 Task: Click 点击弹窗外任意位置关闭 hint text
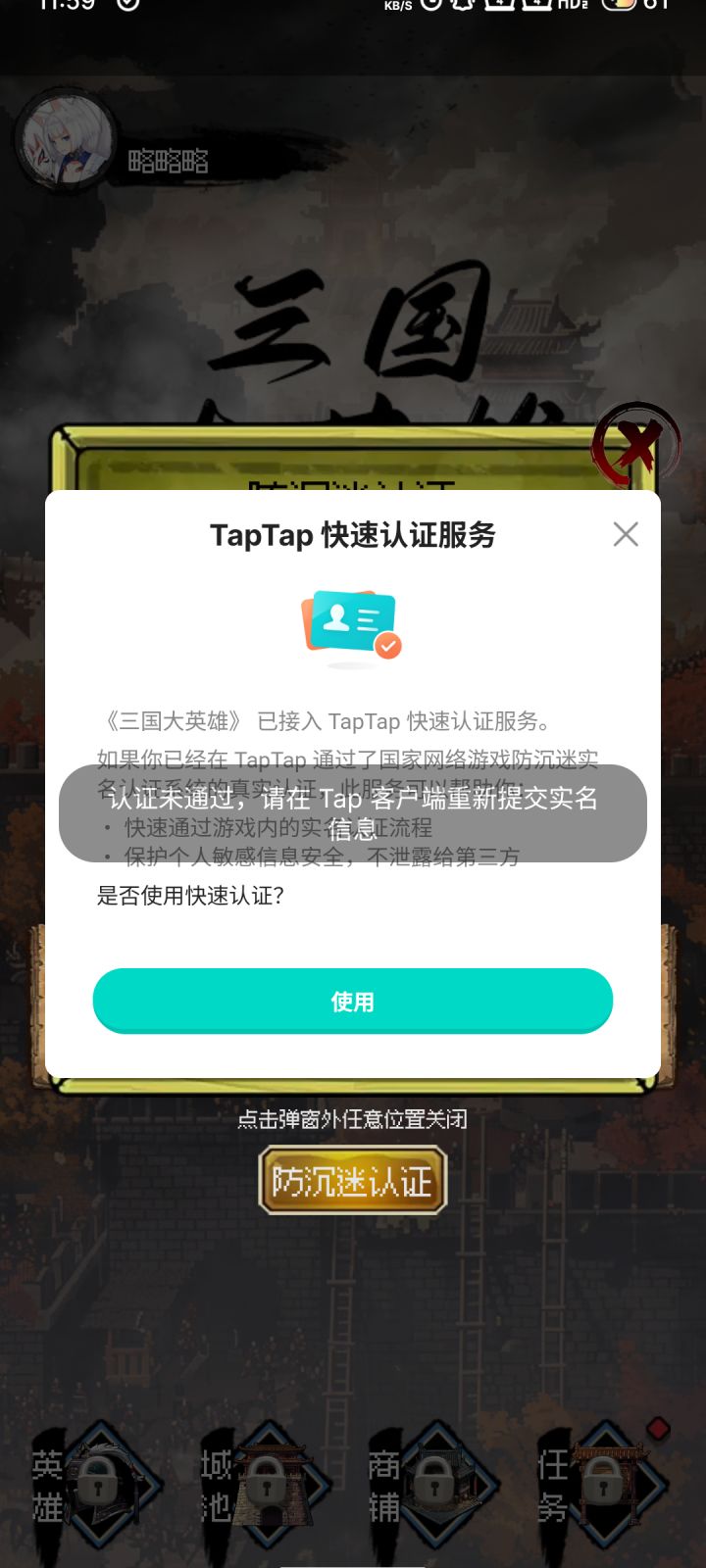pyautogui.click(x=353, y=1118)
